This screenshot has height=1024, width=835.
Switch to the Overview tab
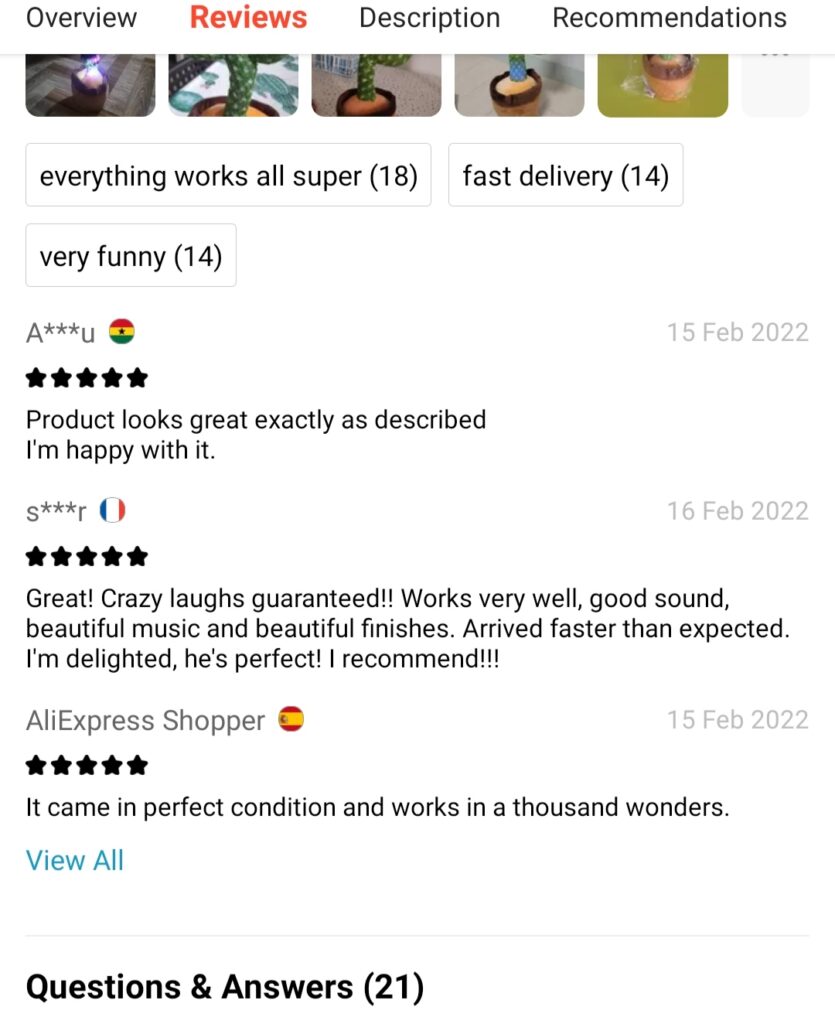[81, 18]
